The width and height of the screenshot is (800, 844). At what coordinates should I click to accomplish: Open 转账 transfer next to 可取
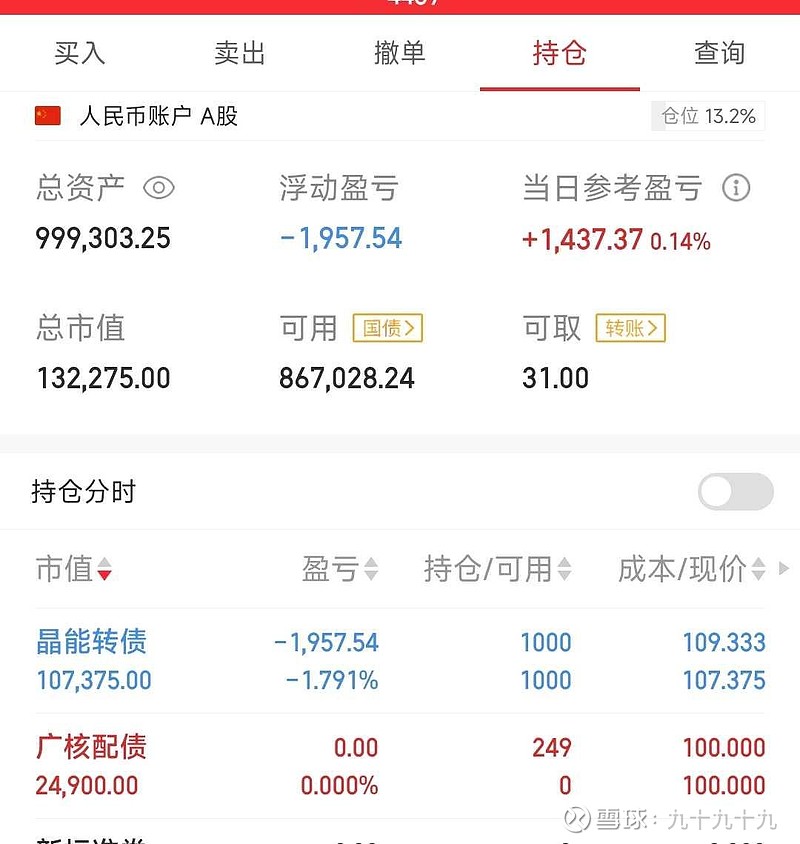click(x=630, y=328)
